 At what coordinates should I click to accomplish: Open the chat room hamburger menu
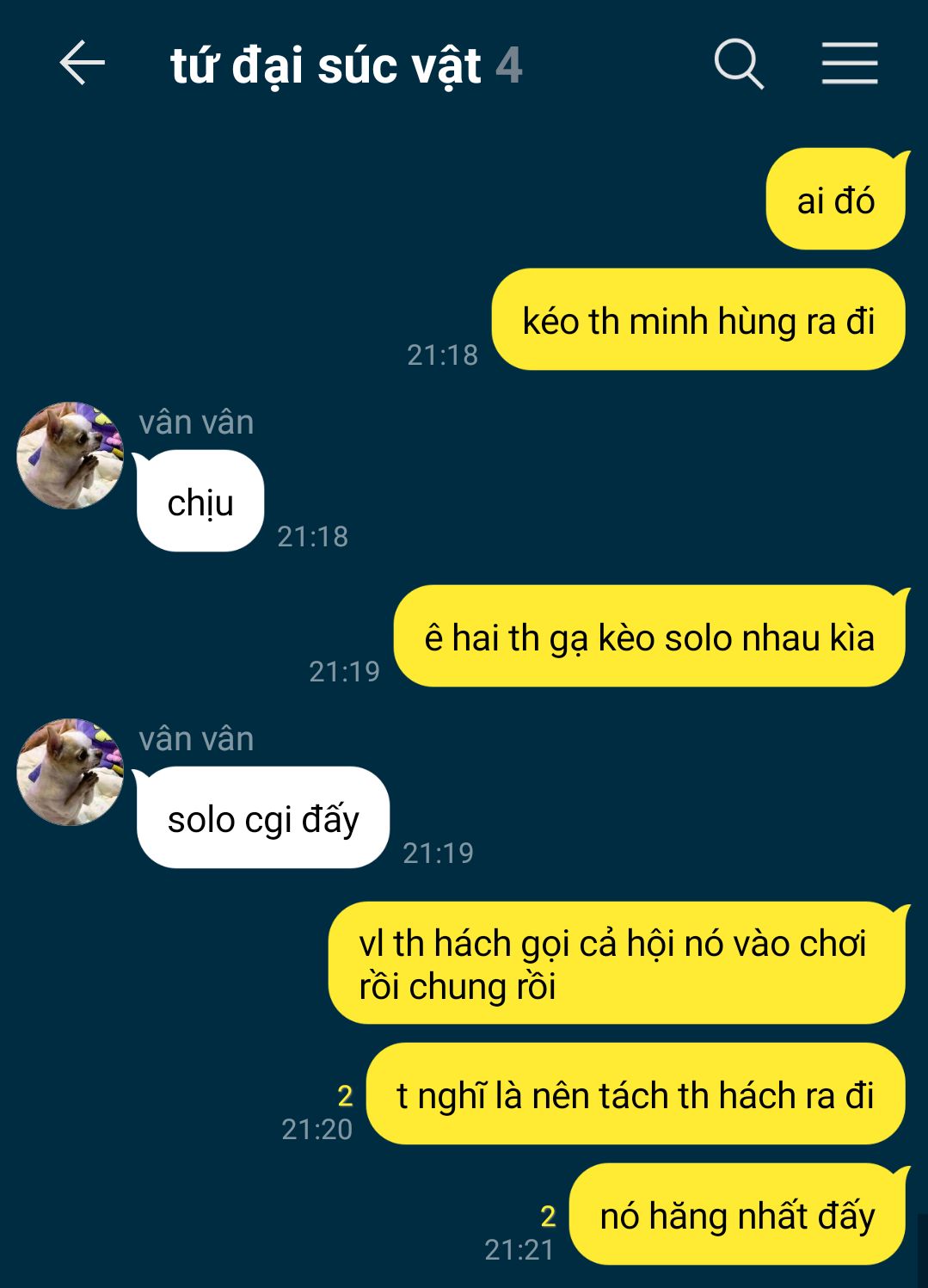tap(849, 64)
